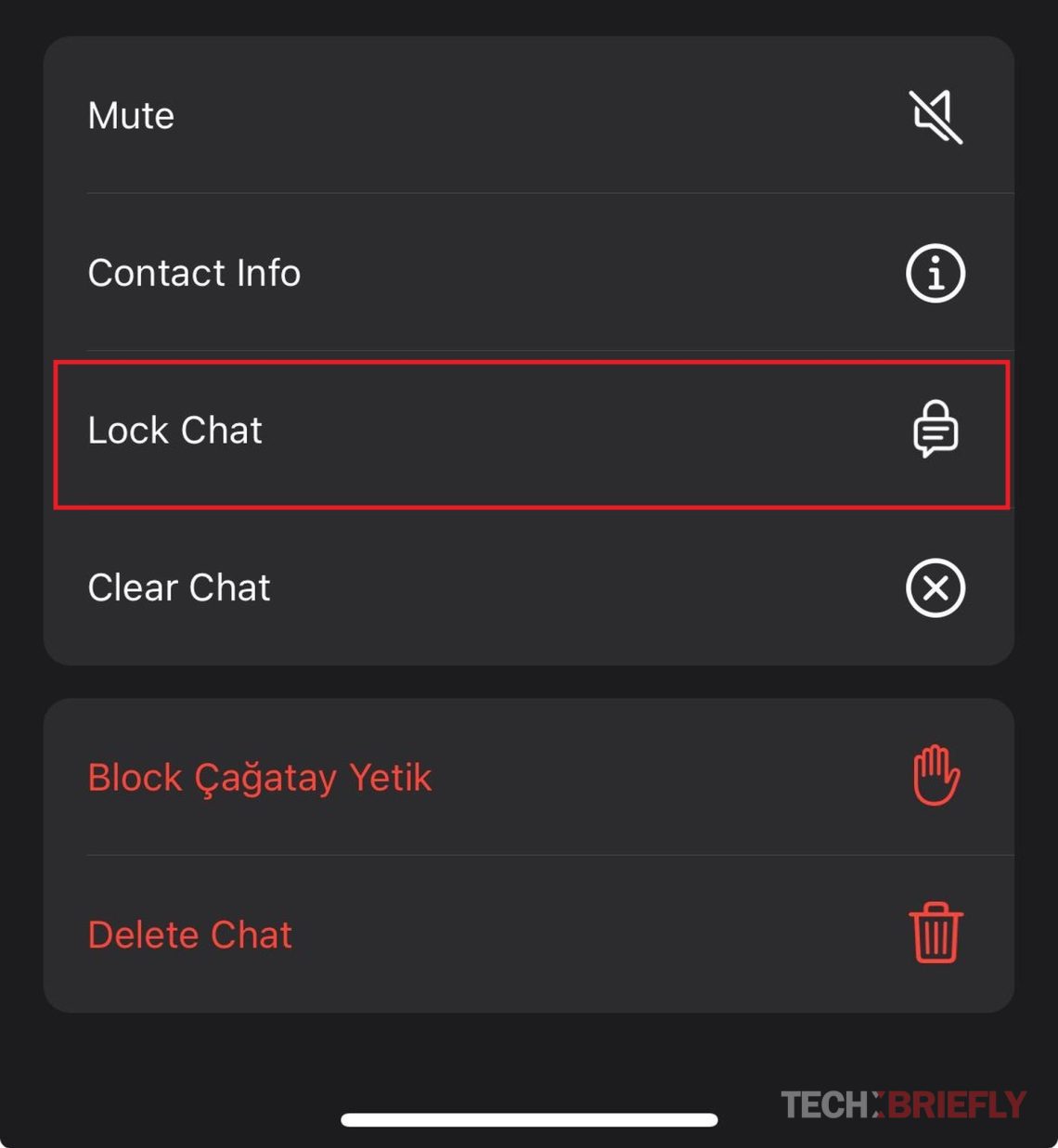Tap the home indicator bar
The image size is (1058, 1148).
529,1117
